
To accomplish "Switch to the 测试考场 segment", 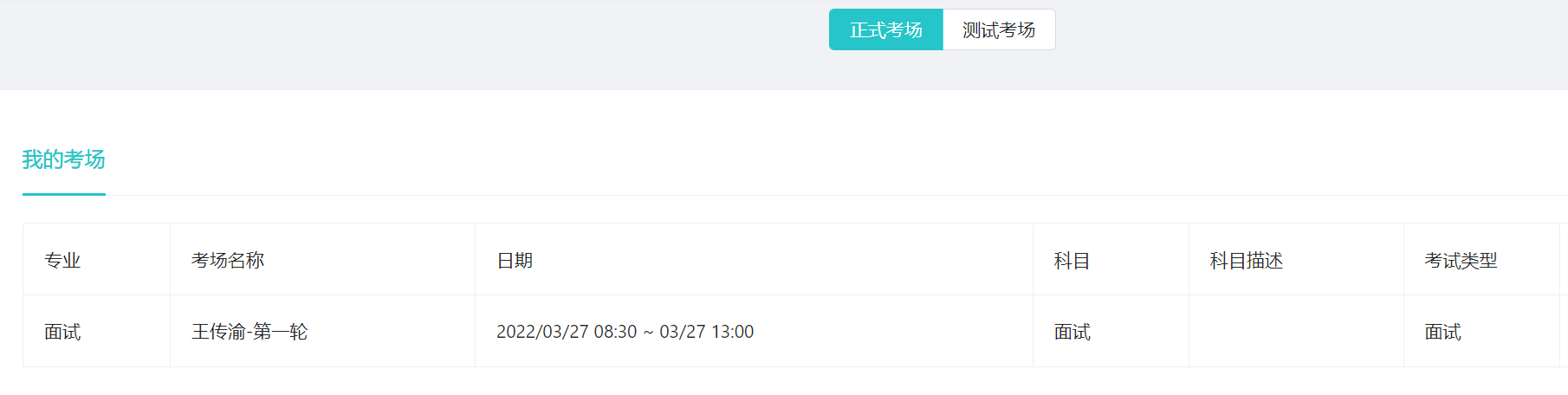I will (x=999, y=30).
